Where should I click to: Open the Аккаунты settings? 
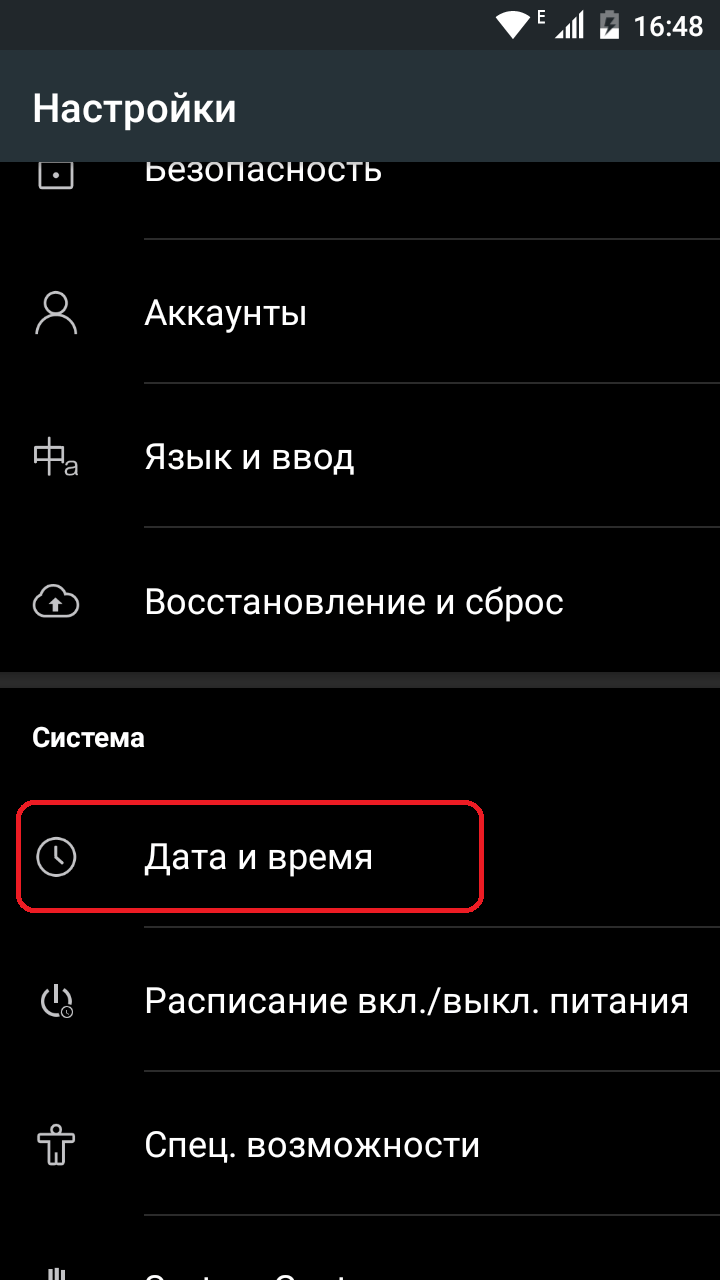pyautogui.click(x=360, y=313)
